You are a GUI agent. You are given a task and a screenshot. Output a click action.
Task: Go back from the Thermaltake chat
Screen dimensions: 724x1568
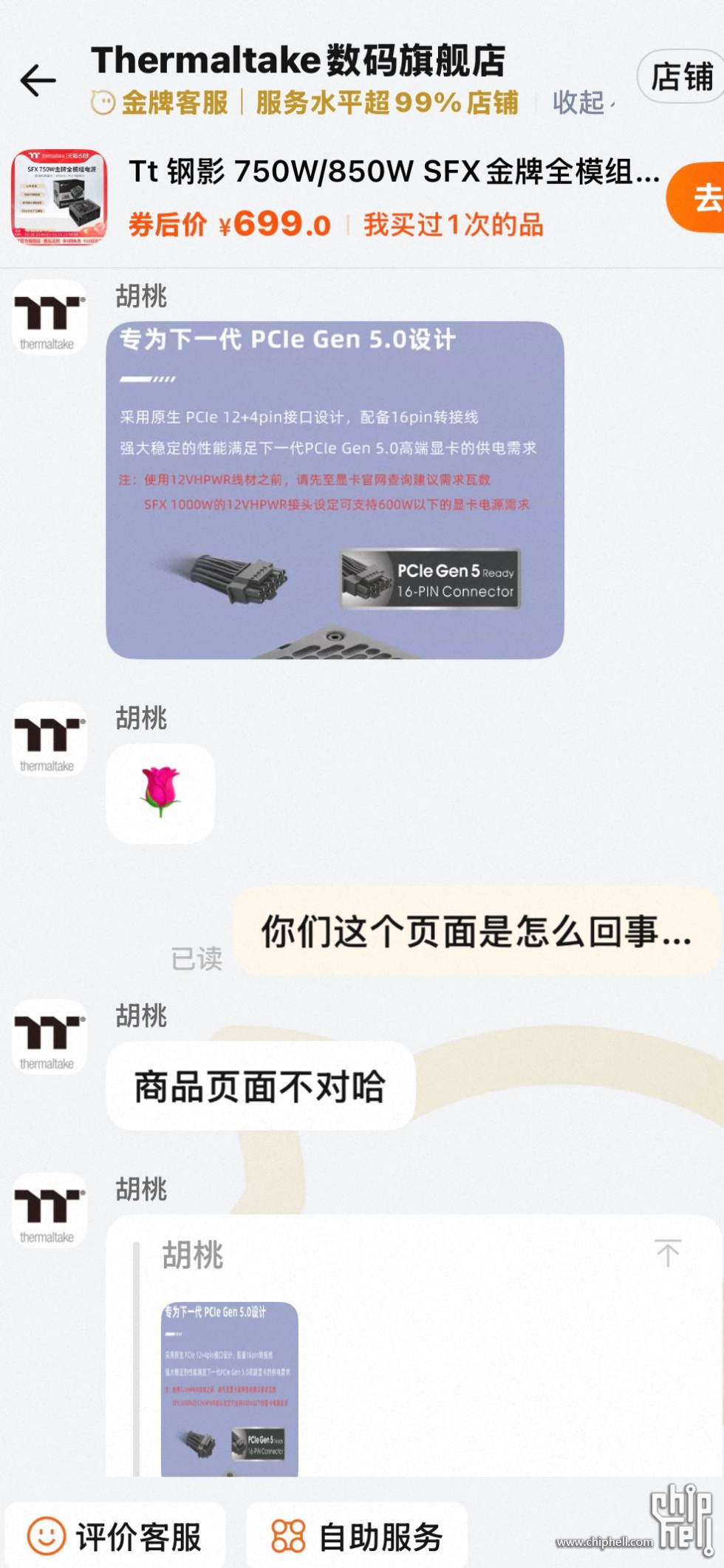[x=38, y=81]
